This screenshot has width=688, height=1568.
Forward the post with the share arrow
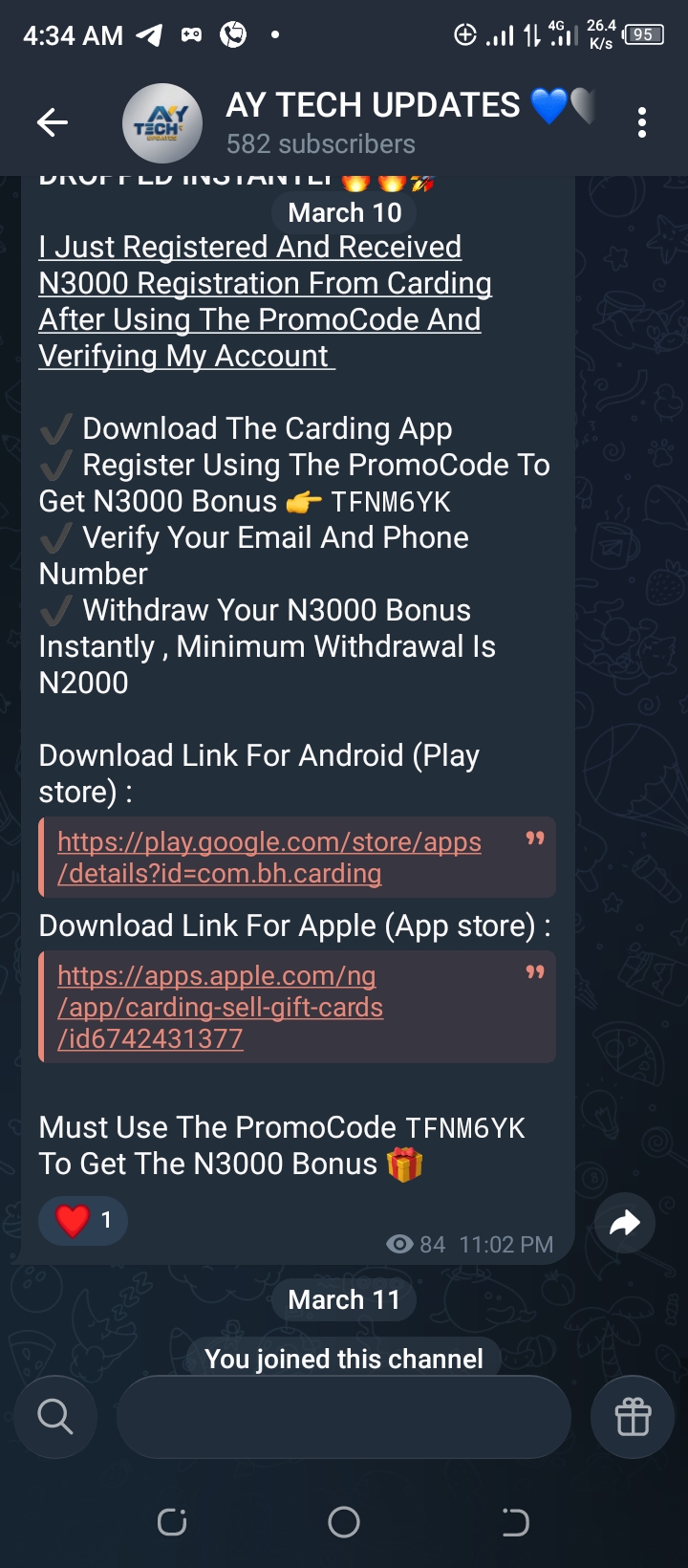click(624, 1222)
